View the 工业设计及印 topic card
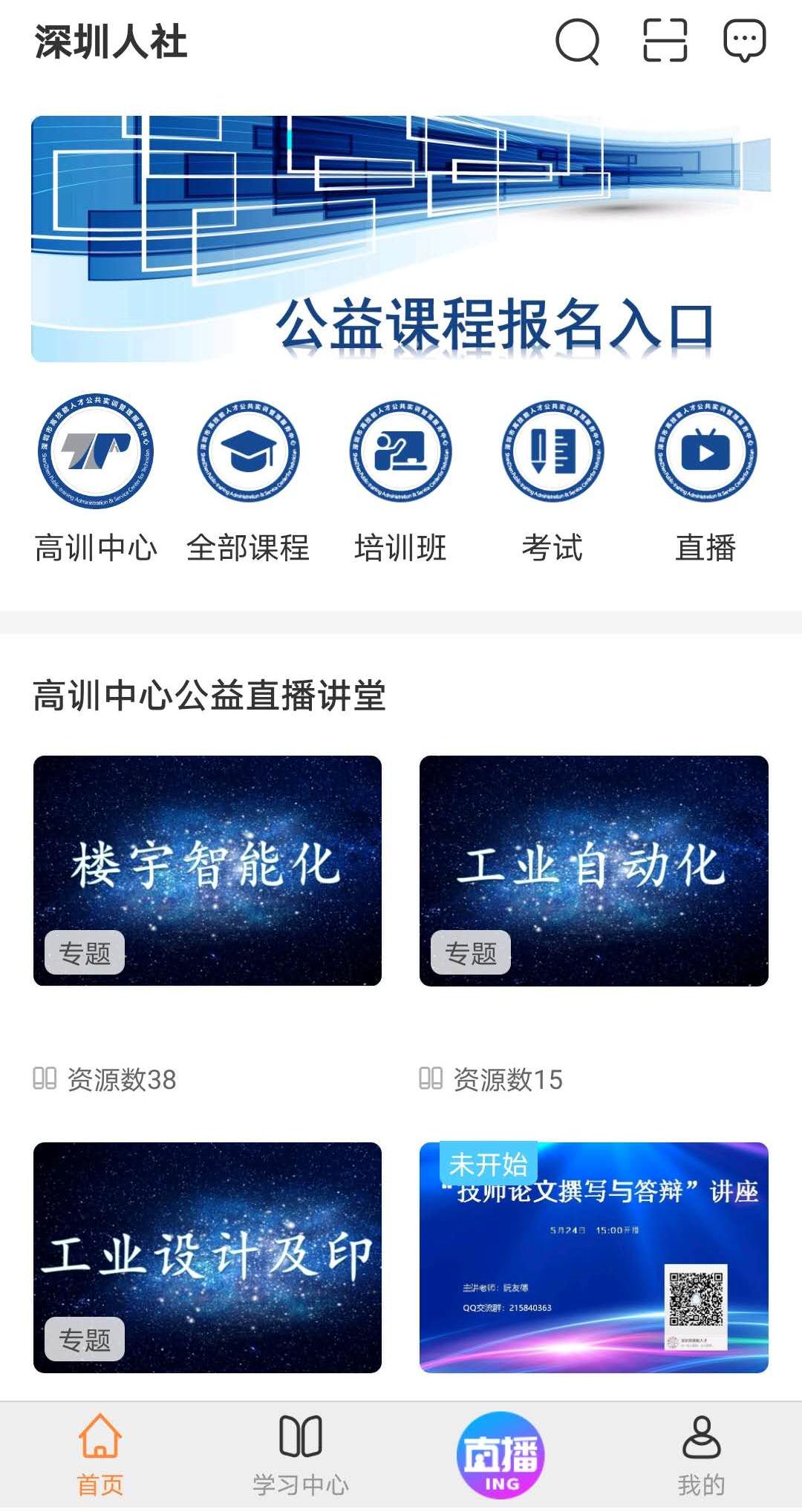Viewport: 802px width, 1512px height. pyautogui.click(x=207, y=1257)
